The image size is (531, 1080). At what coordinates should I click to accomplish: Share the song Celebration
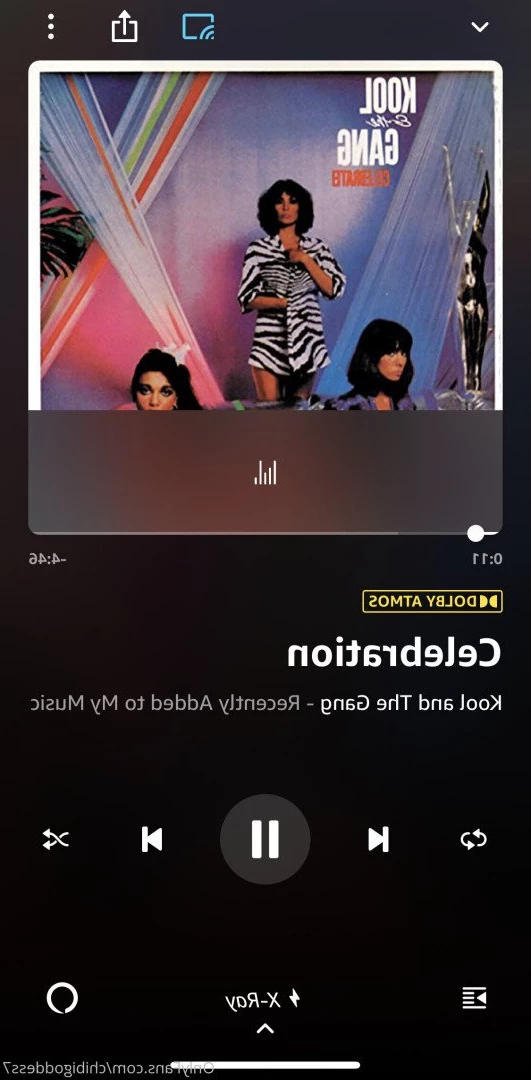tap(125, 27)
